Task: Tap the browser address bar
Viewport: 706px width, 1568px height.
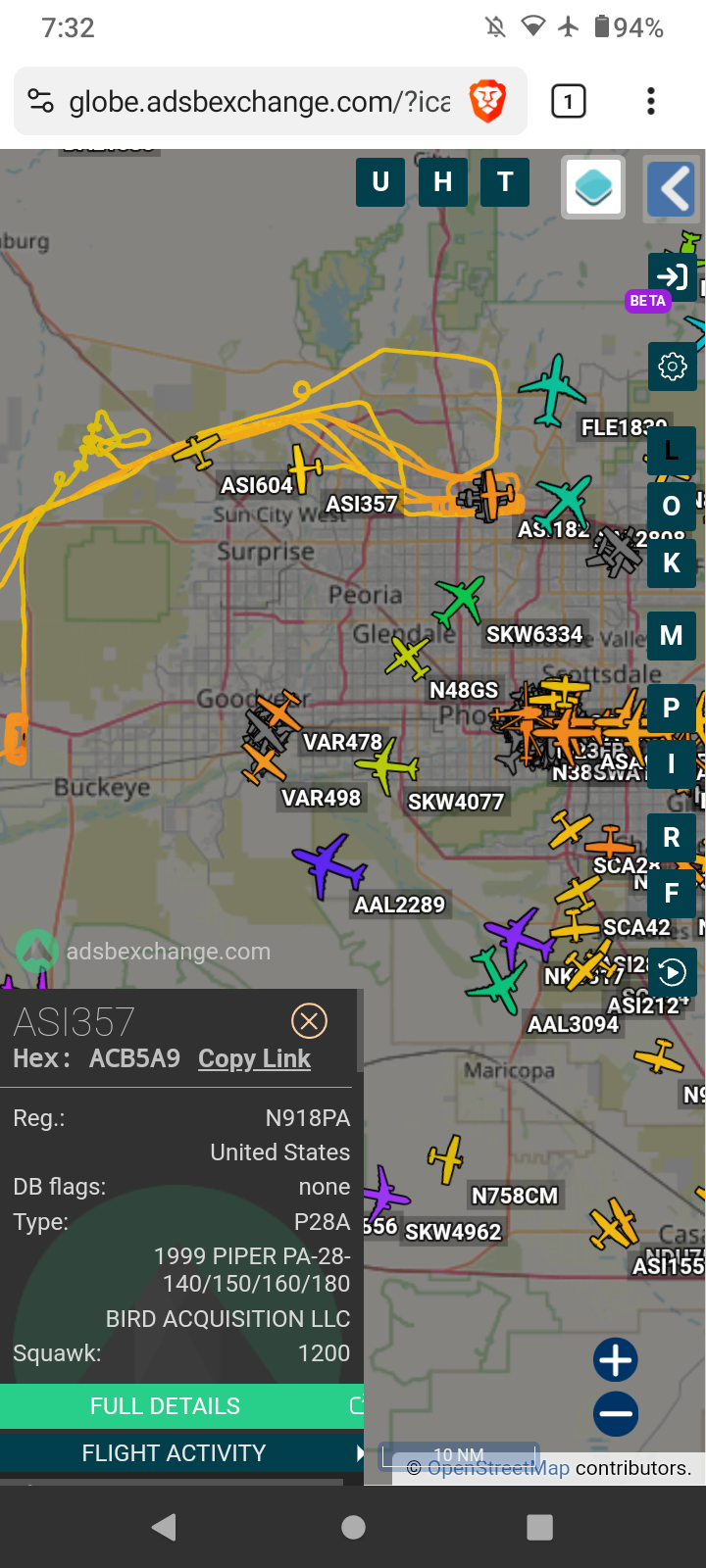Action: [x=260, y=101]
